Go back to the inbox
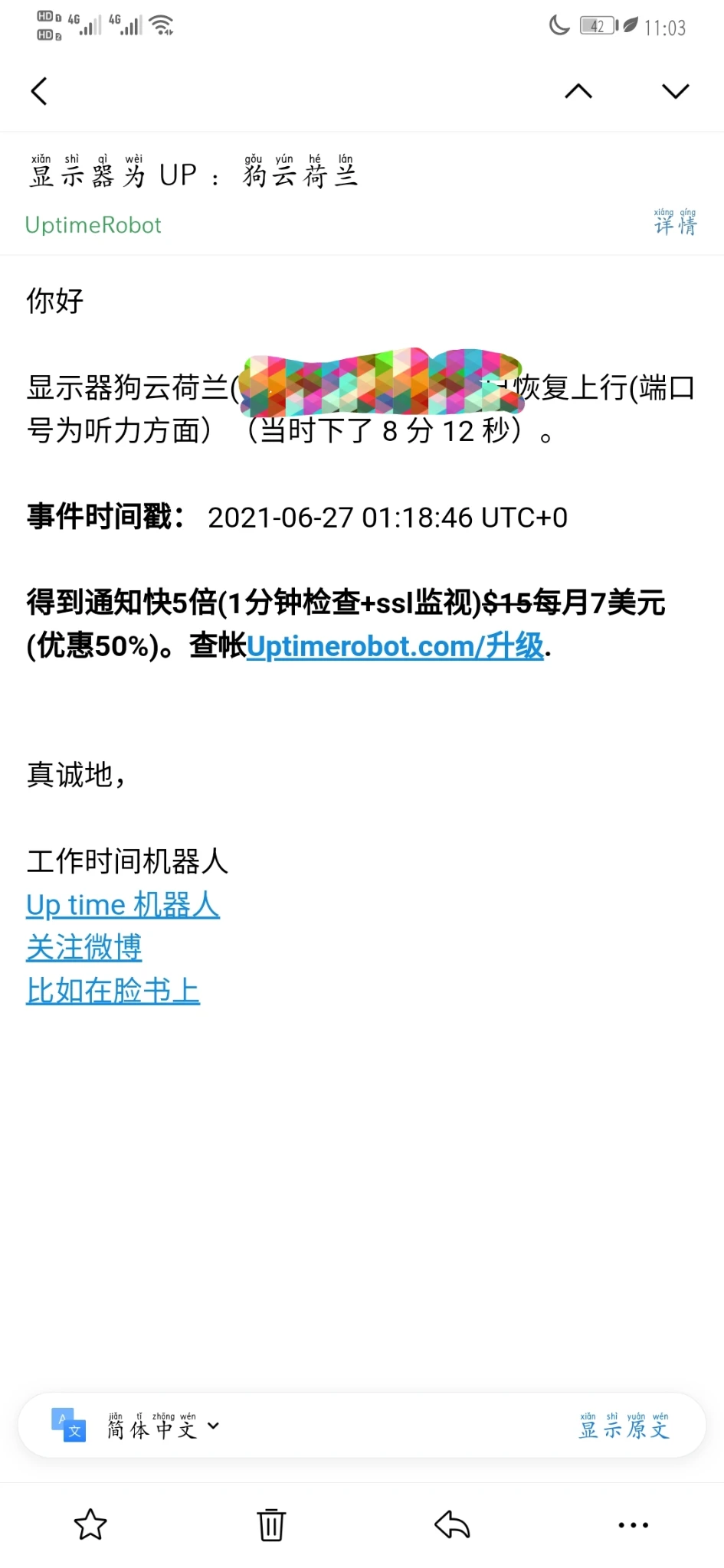Screen dimensions: 724x1568 (40, 91)
